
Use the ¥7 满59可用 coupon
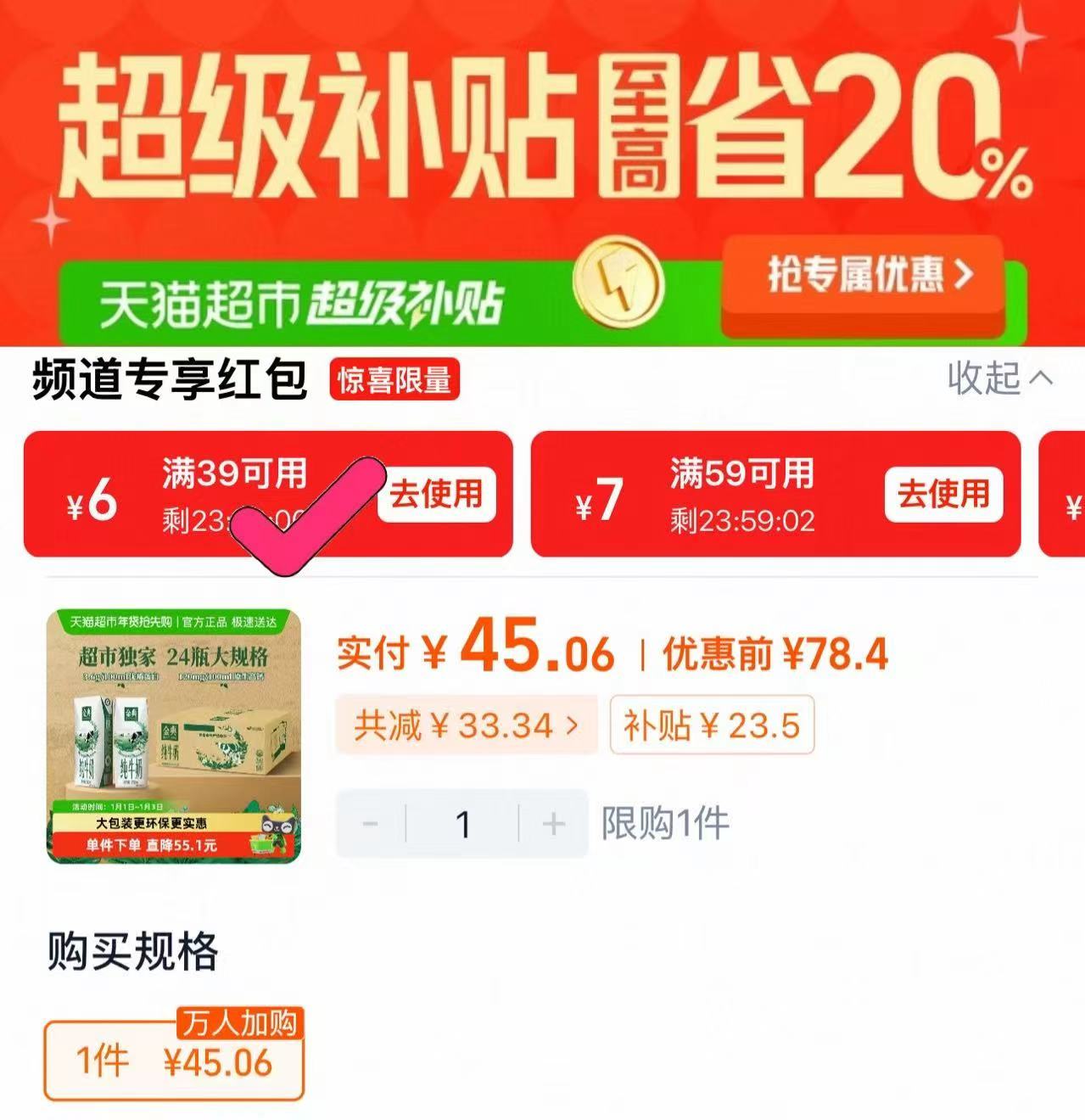click(x=943, y=494)
